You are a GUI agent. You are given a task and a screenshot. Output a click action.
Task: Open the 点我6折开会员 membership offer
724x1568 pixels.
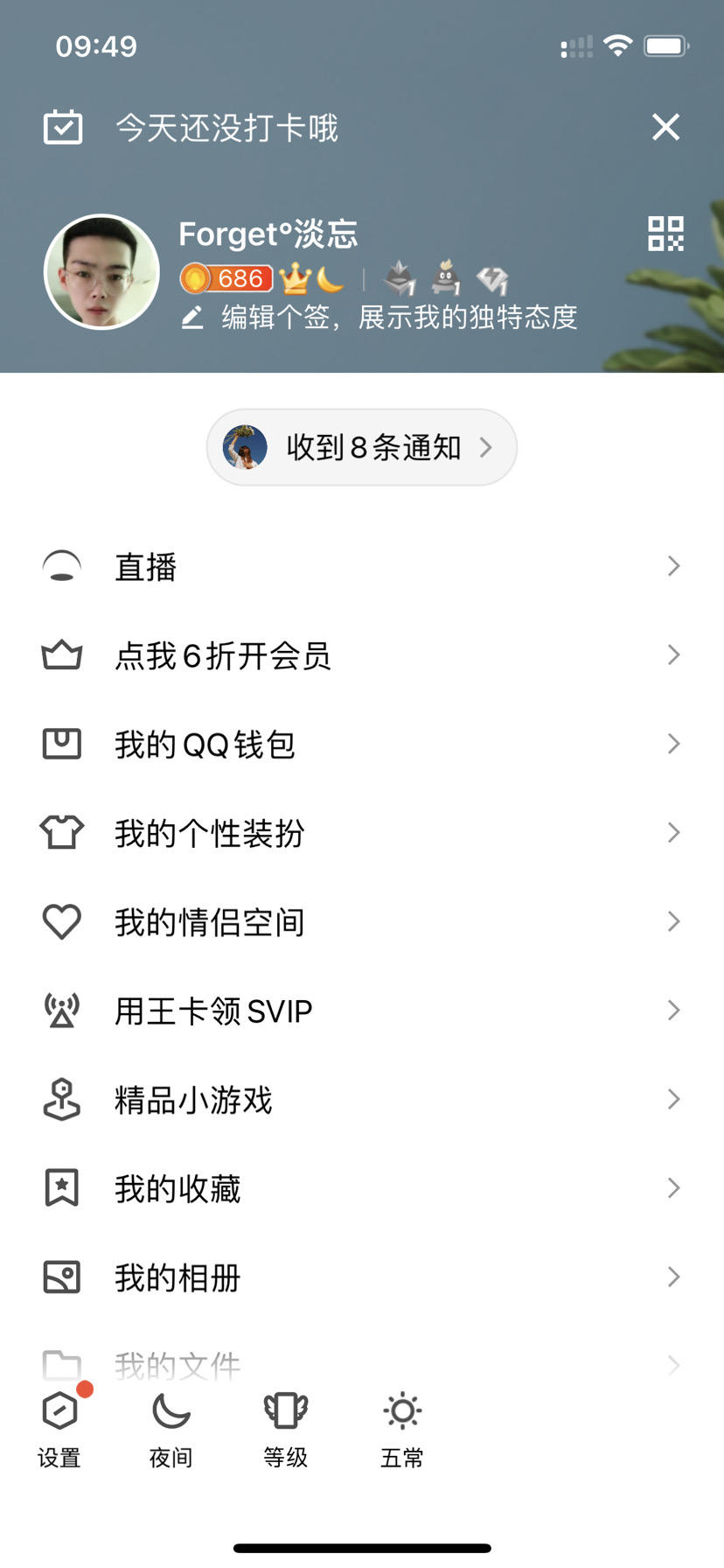(x=362, y=655)
